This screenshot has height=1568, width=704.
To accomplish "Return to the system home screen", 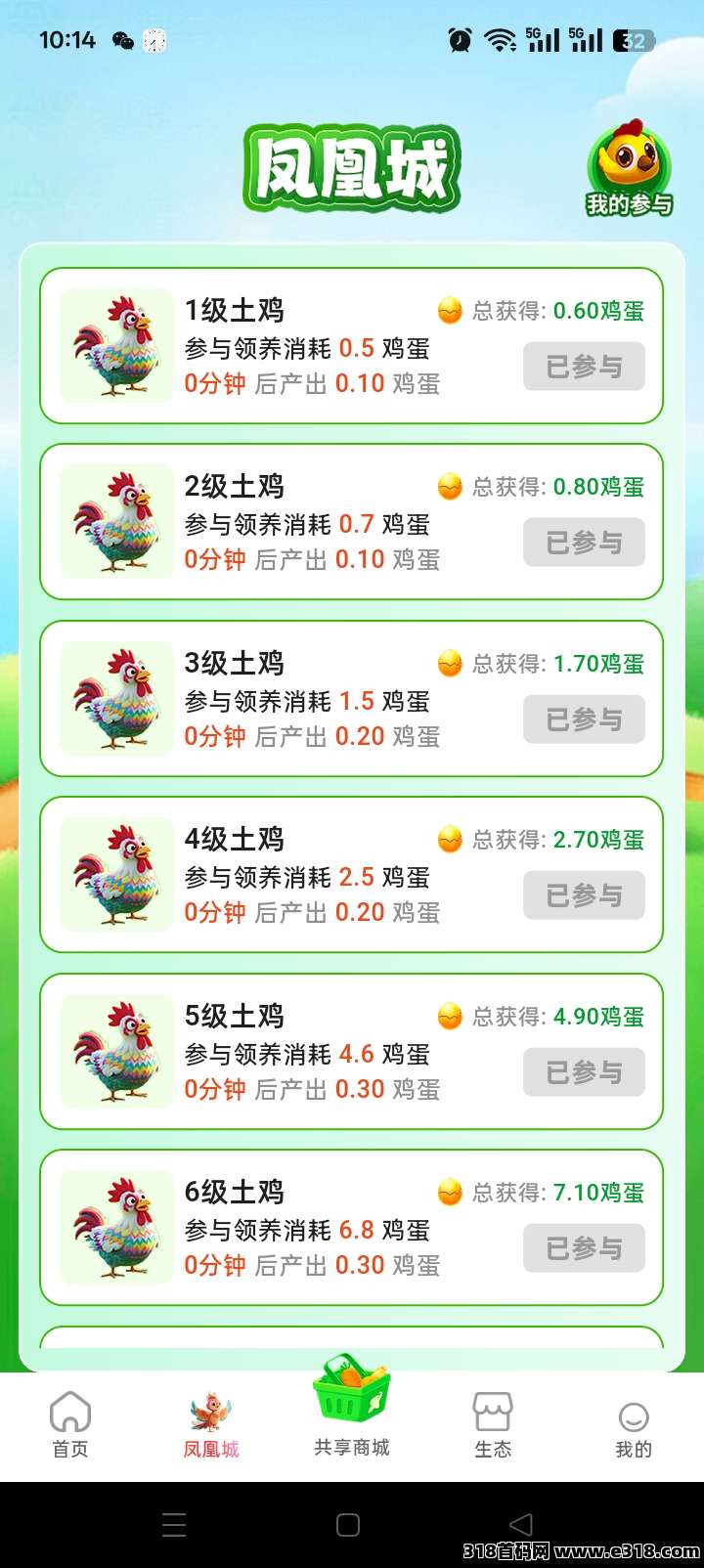I will click(x=348, y=1525).
